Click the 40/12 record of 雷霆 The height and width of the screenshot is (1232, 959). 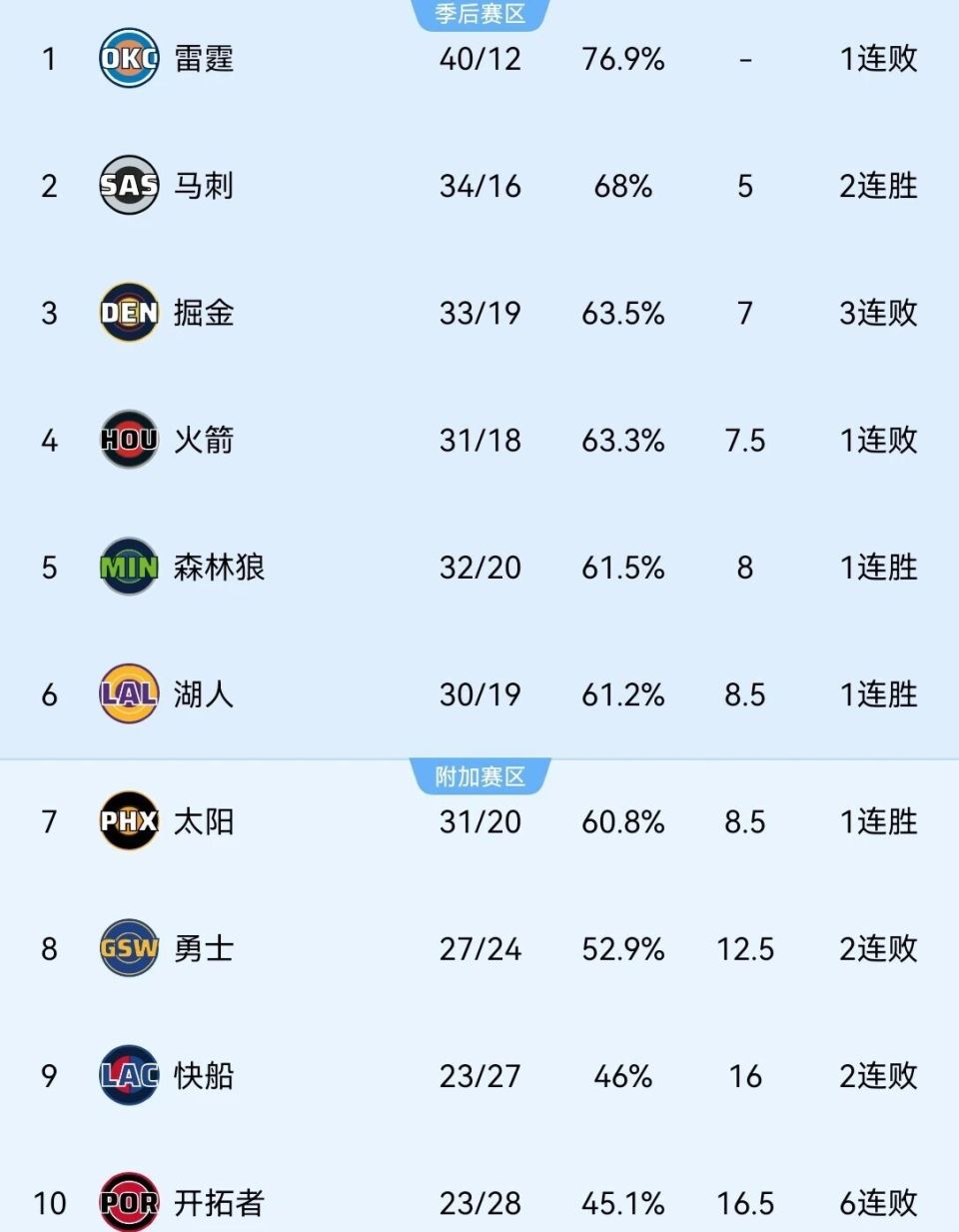480,58
